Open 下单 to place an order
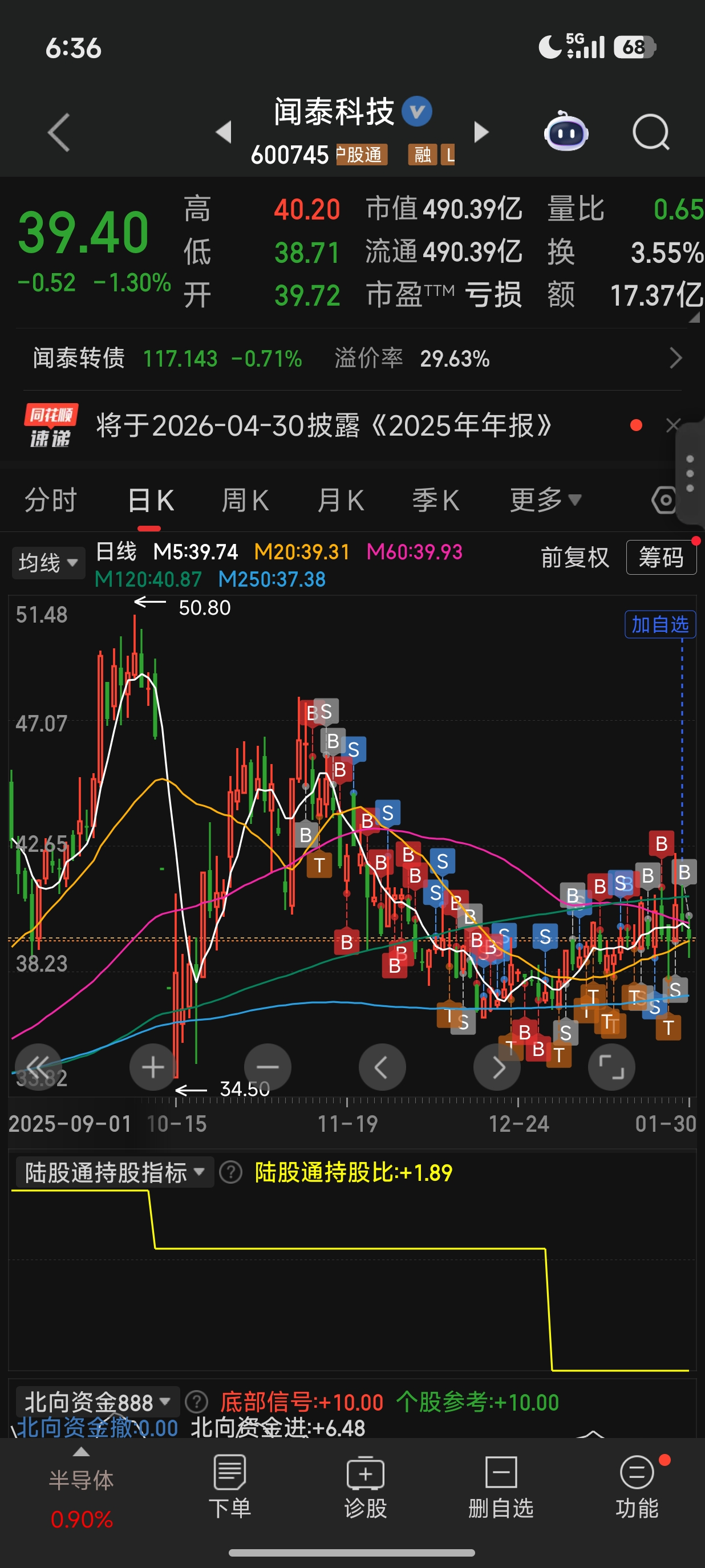The width and height of the screenshot is (705, 1568). [229, 1486]
